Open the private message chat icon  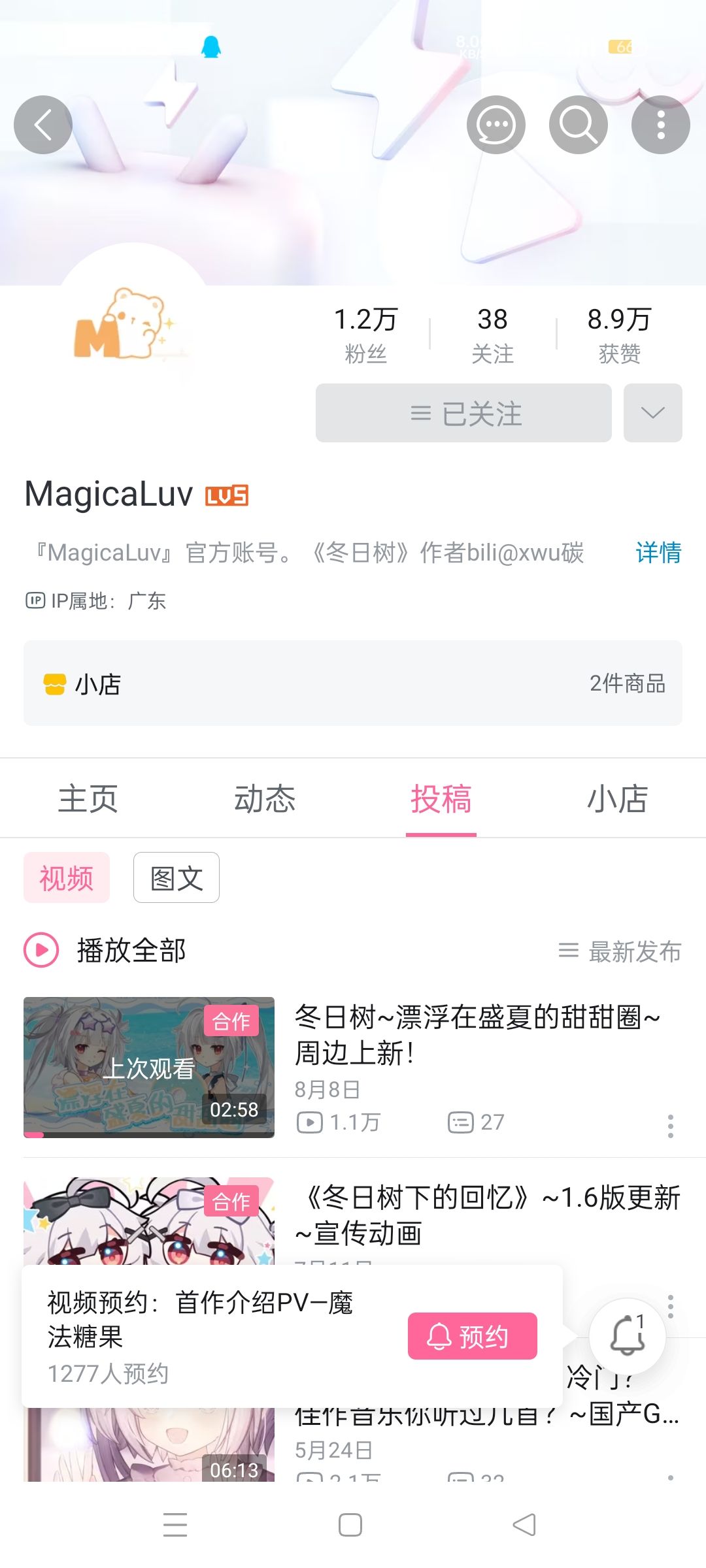497,124
